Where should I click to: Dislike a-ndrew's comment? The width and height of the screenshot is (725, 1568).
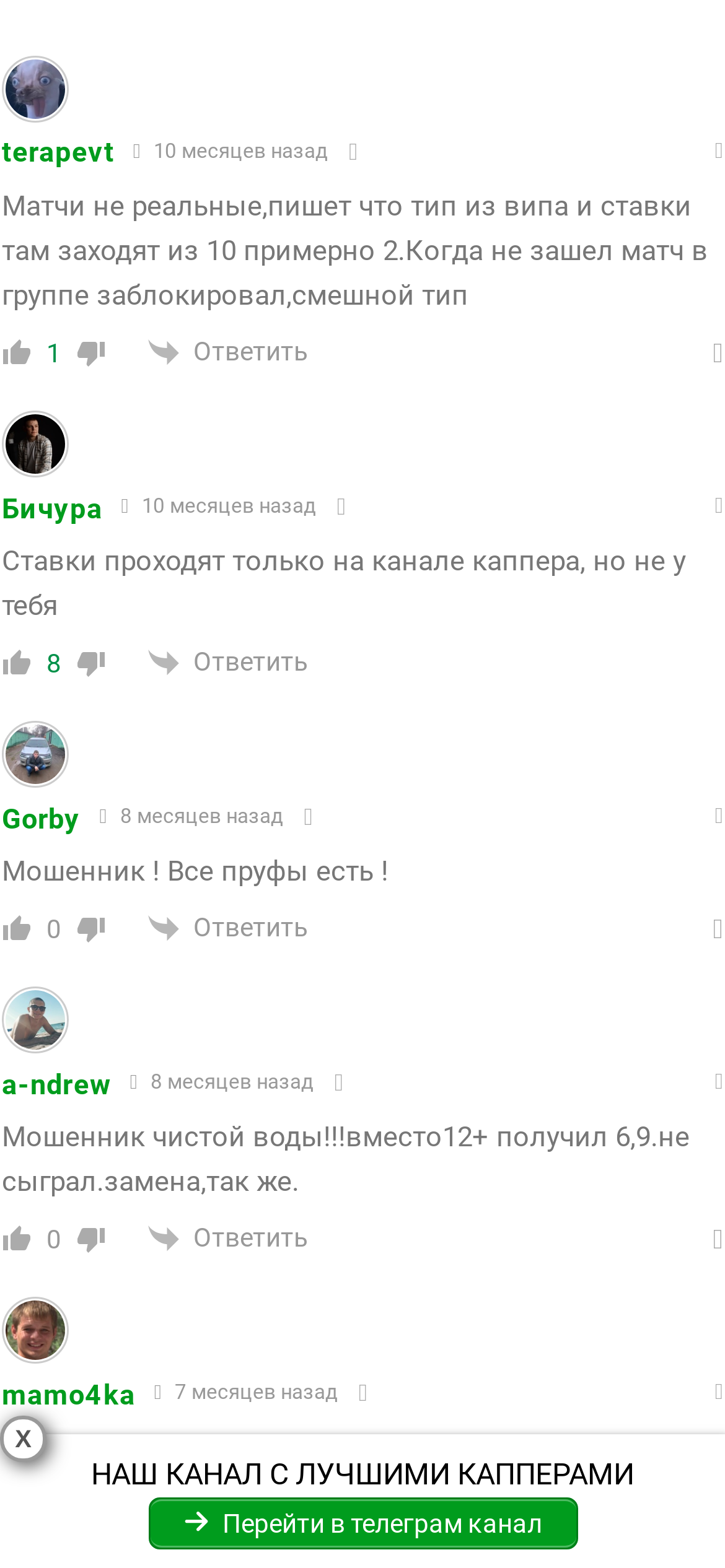[91, 1239]
